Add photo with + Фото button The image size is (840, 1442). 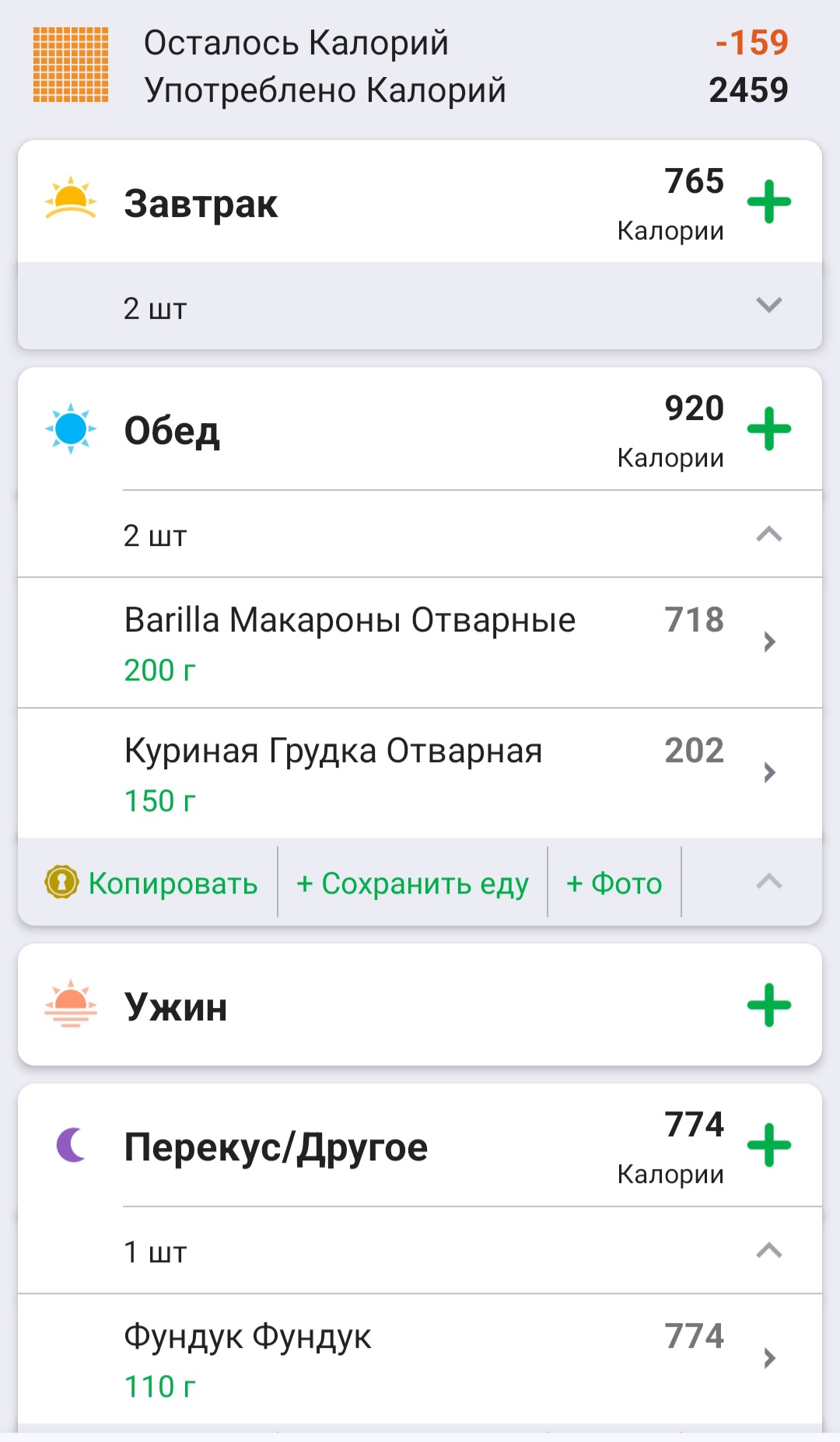(x=614, y=883)
